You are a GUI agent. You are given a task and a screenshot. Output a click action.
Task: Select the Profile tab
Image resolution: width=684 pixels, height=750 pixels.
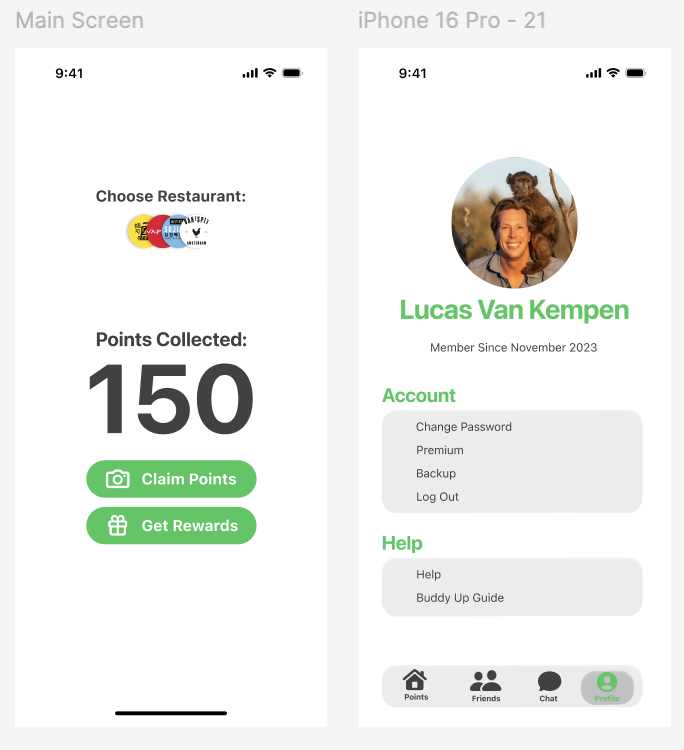(x=607, y=687)
